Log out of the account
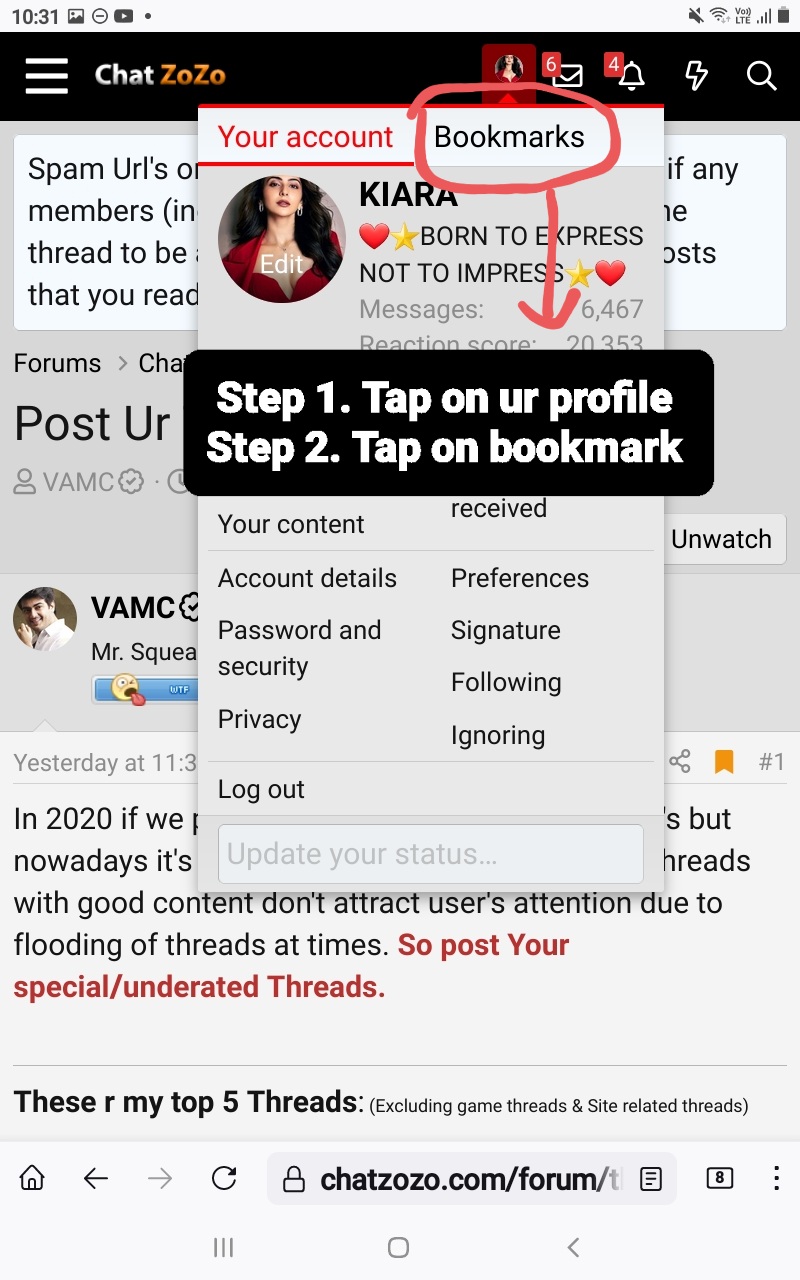 coord(261,789)
